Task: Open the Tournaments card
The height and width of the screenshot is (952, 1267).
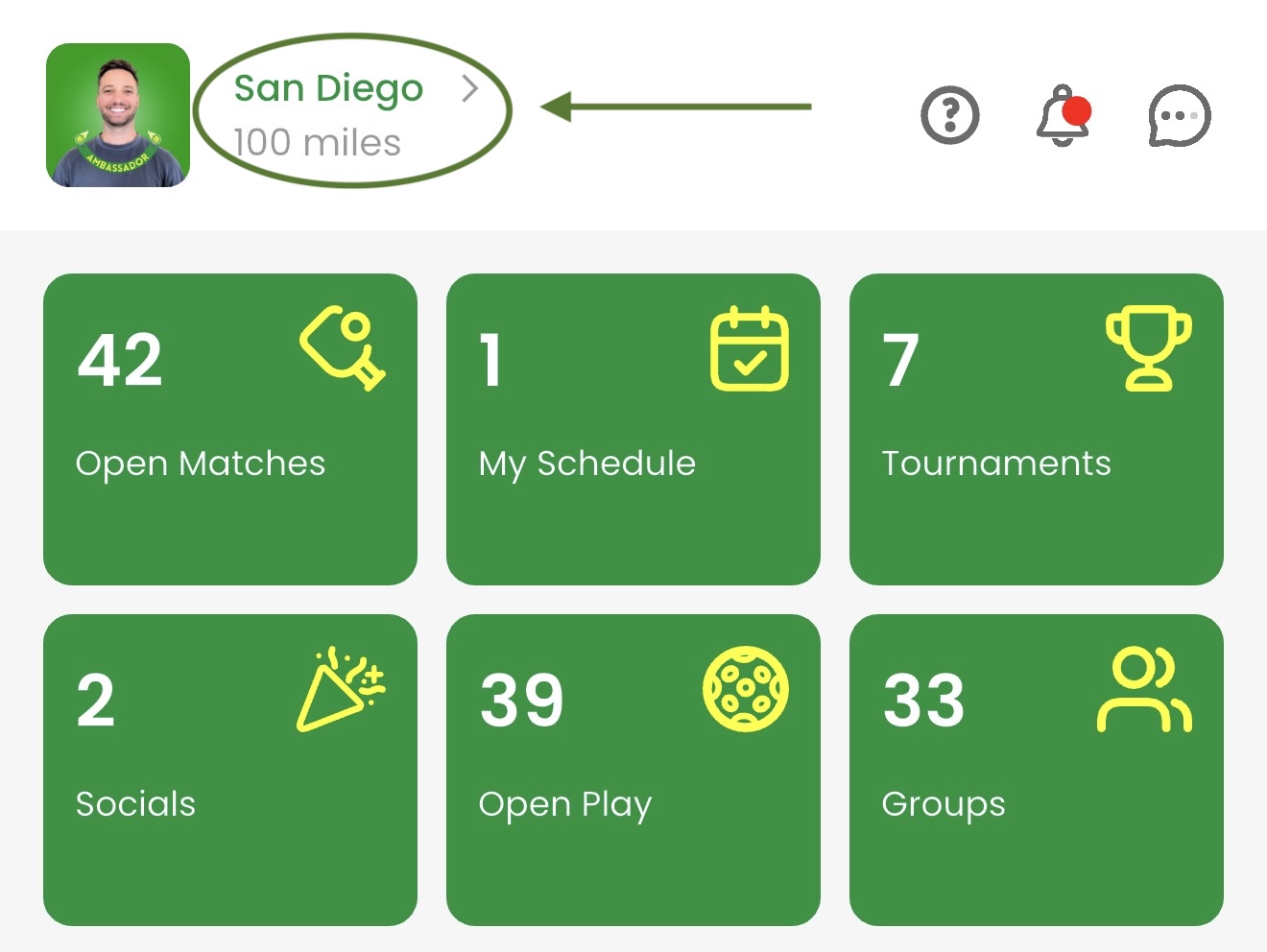Action: 1037,429
